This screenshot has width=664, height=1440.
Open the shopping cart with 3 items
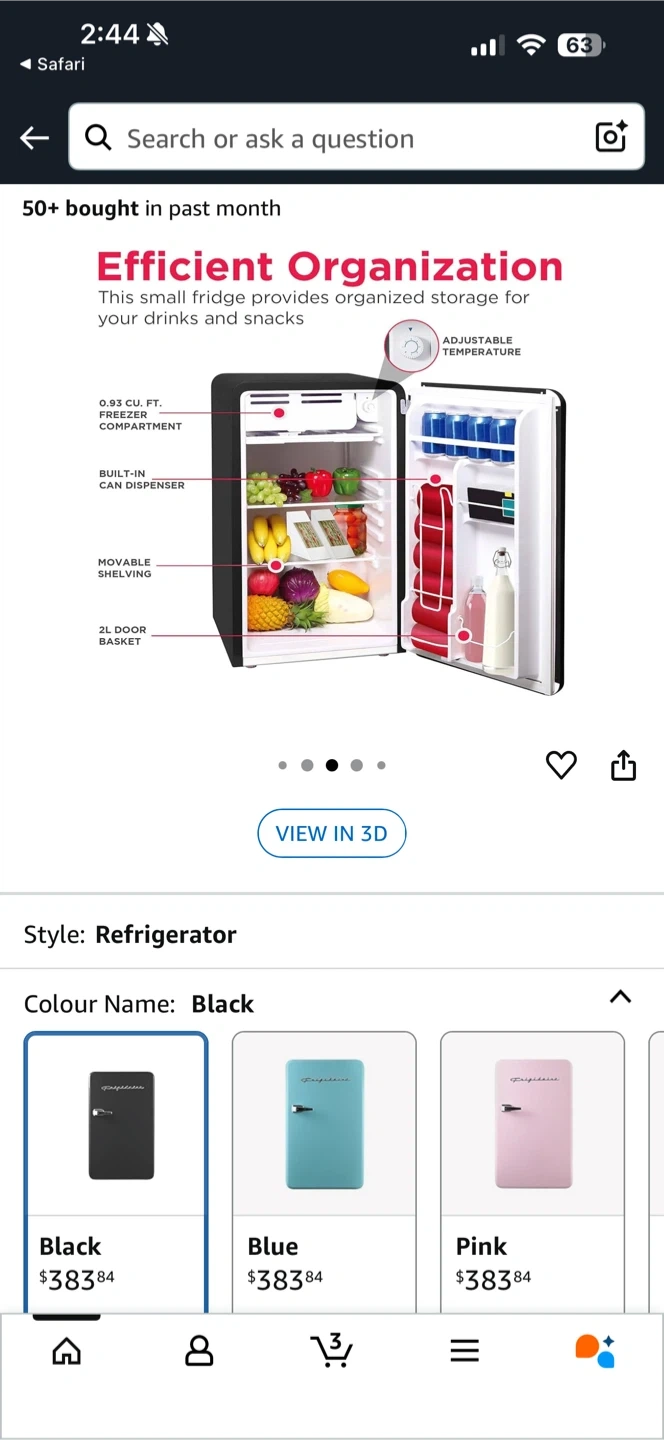[331, 1350]
